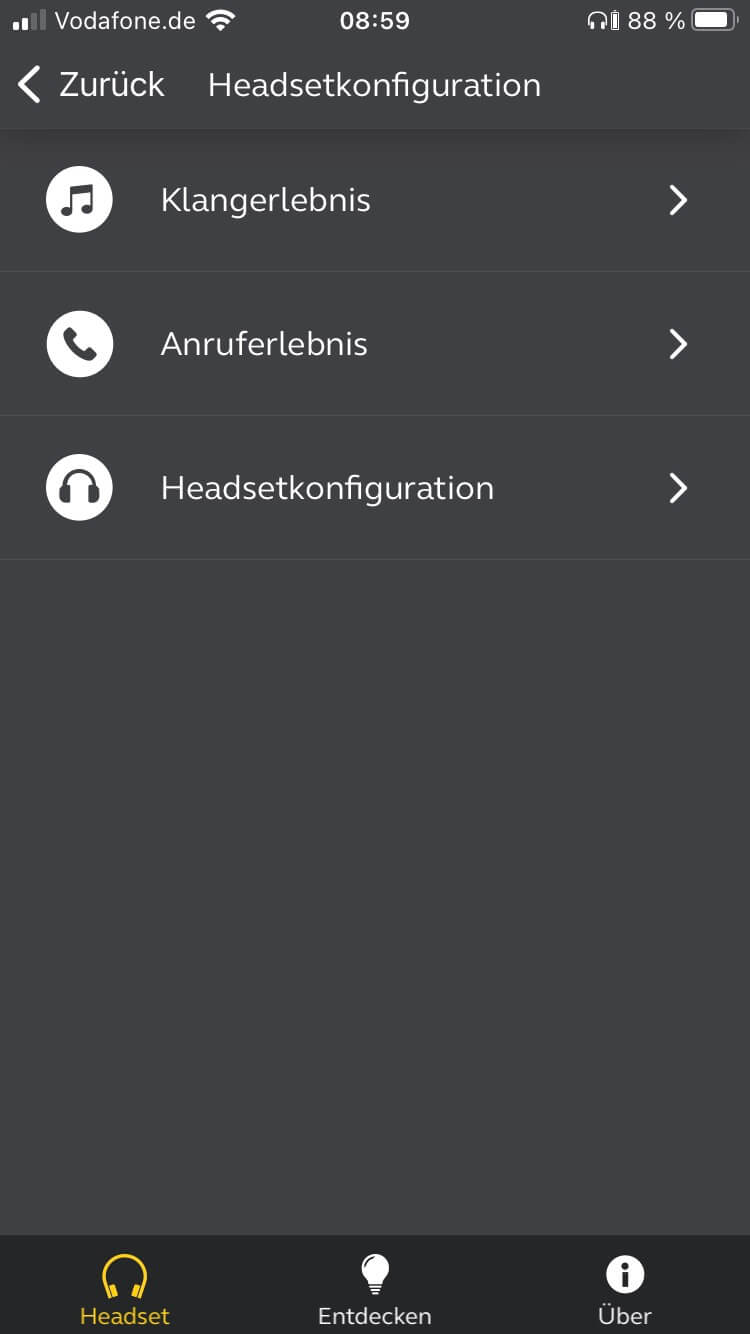Image resolution: width=750 pixels, height=1334 pixels.
Task: Switch to the Entdecken tab
Action: pyautogui.click(x=375, y=1288)
